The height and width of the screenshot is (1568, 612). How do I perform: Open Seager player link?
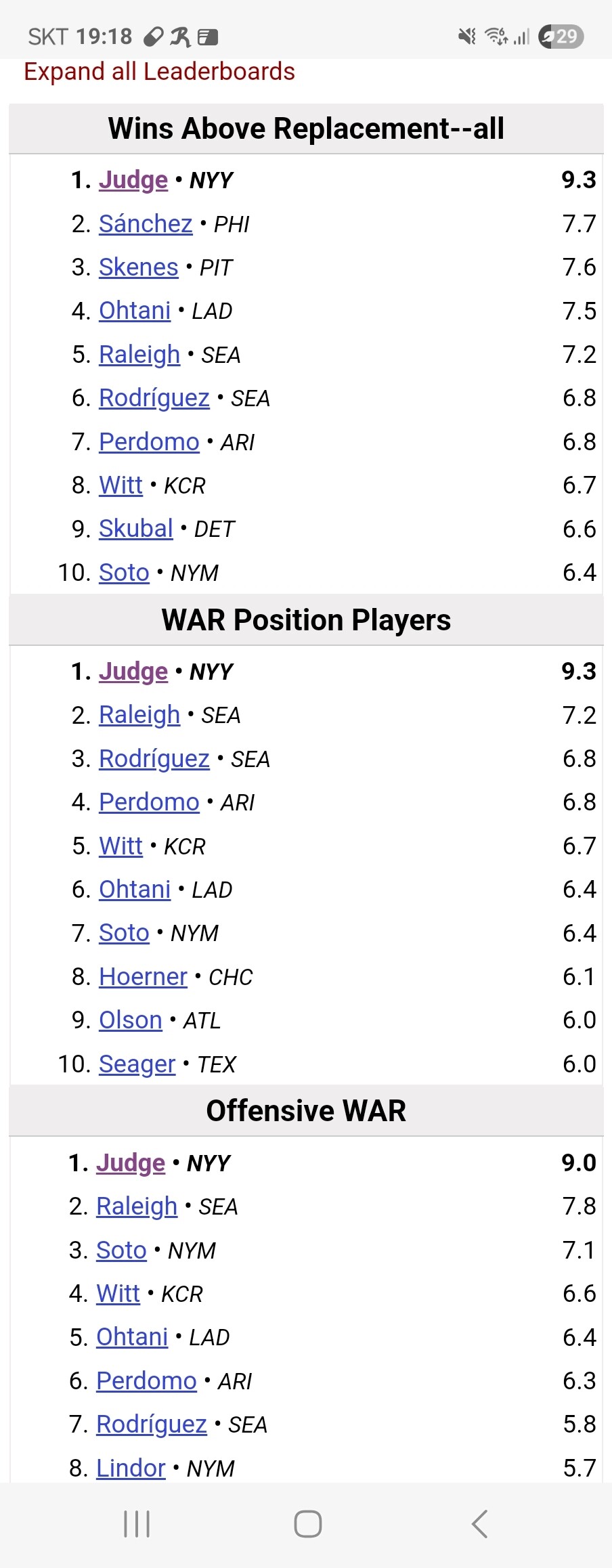[137, 1064]
